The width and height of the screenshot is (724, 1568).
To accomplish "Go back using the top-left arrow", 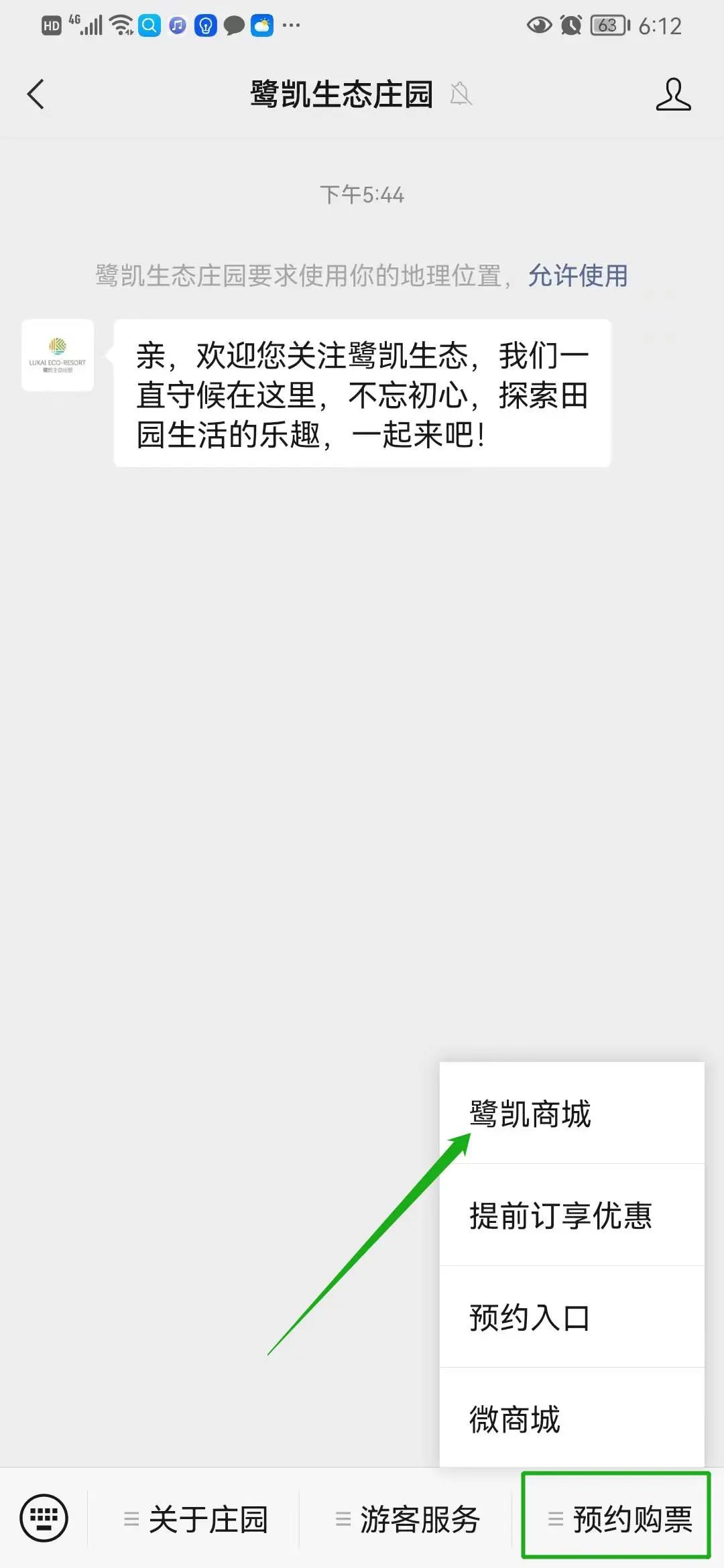I will [x=36, y=94].
